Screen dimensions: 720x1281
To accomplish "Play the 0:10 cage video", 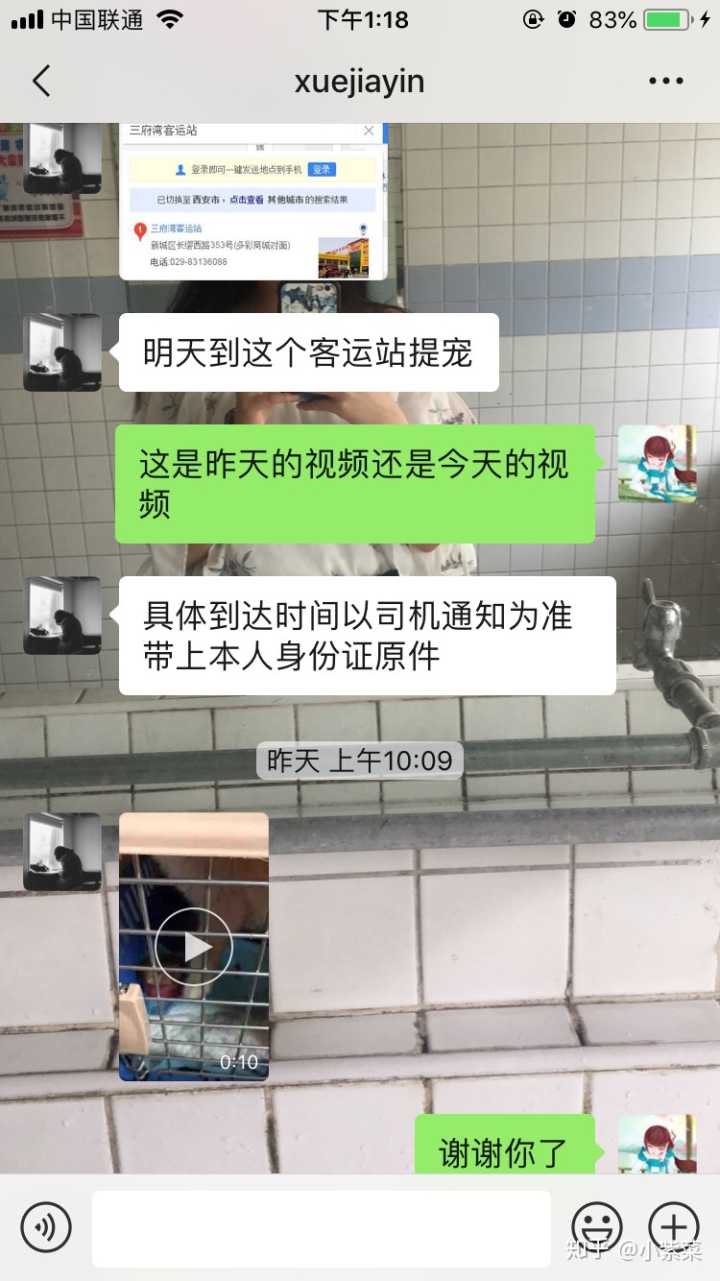I will point(194,946).
